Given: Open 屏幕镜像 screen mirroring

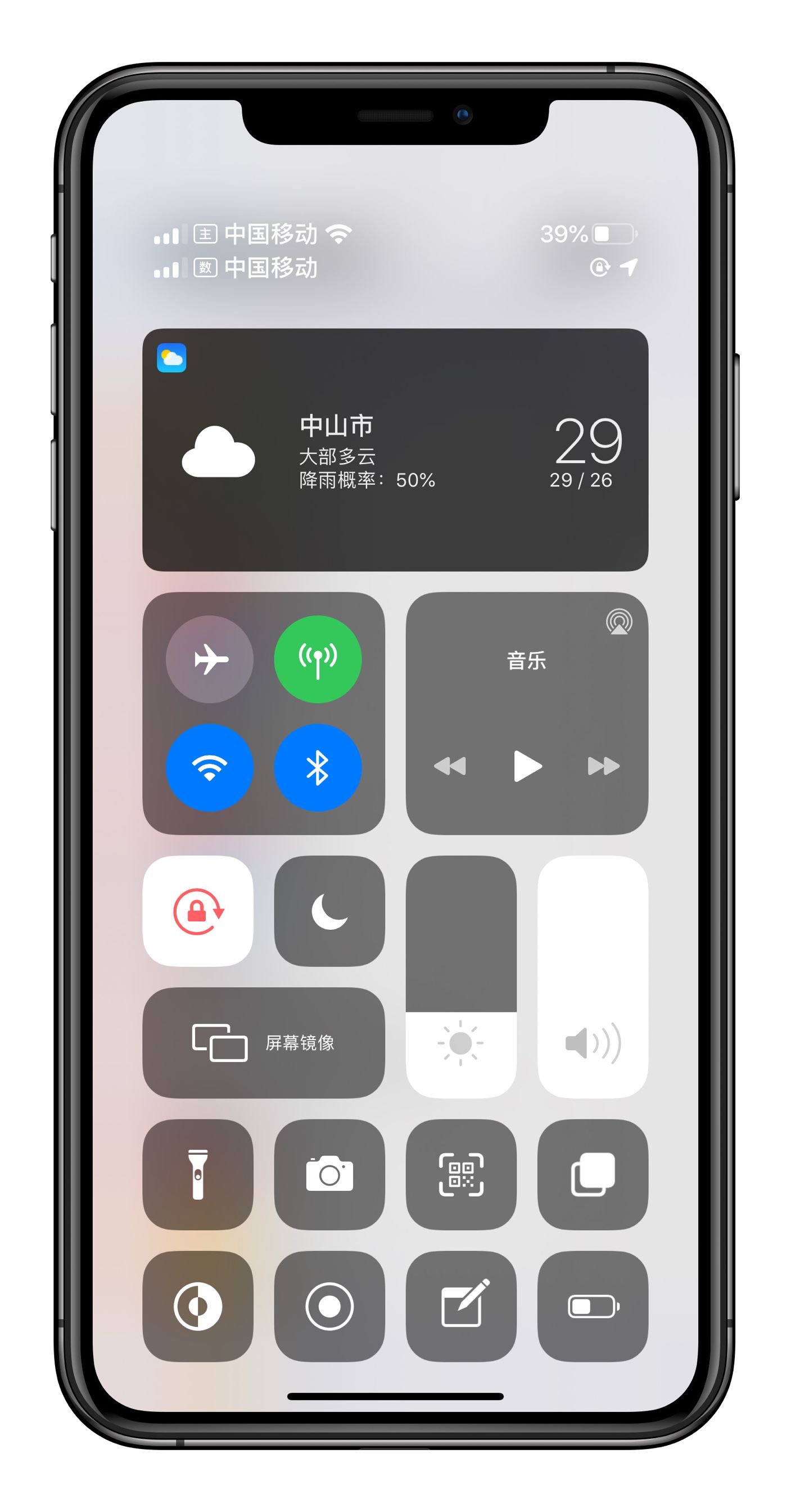Looking at the screenshot, I should 264,1042.
